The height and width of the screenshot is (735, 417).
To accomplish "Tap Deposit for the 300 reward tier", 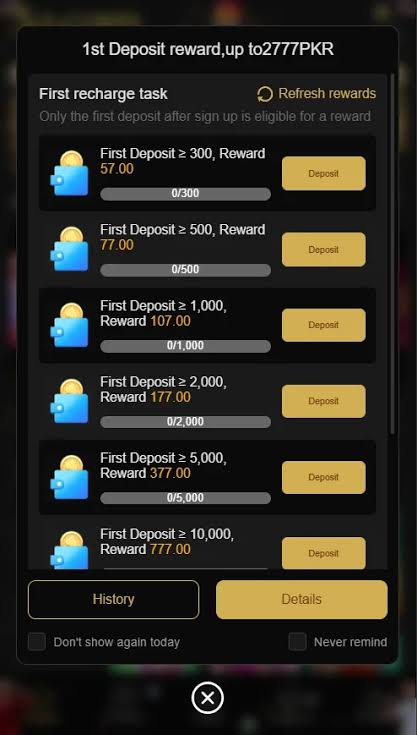I will (323, 173).
